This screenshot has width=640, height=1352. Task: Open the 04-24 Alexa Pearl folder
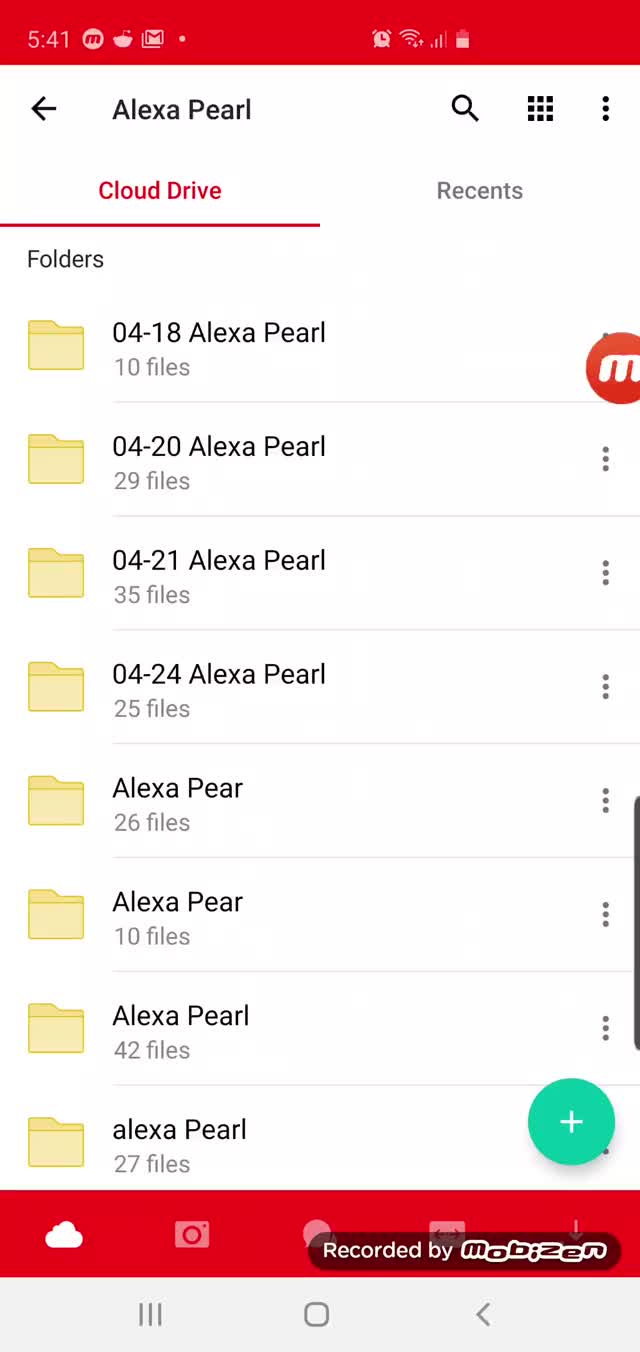[x=219, y=689]
